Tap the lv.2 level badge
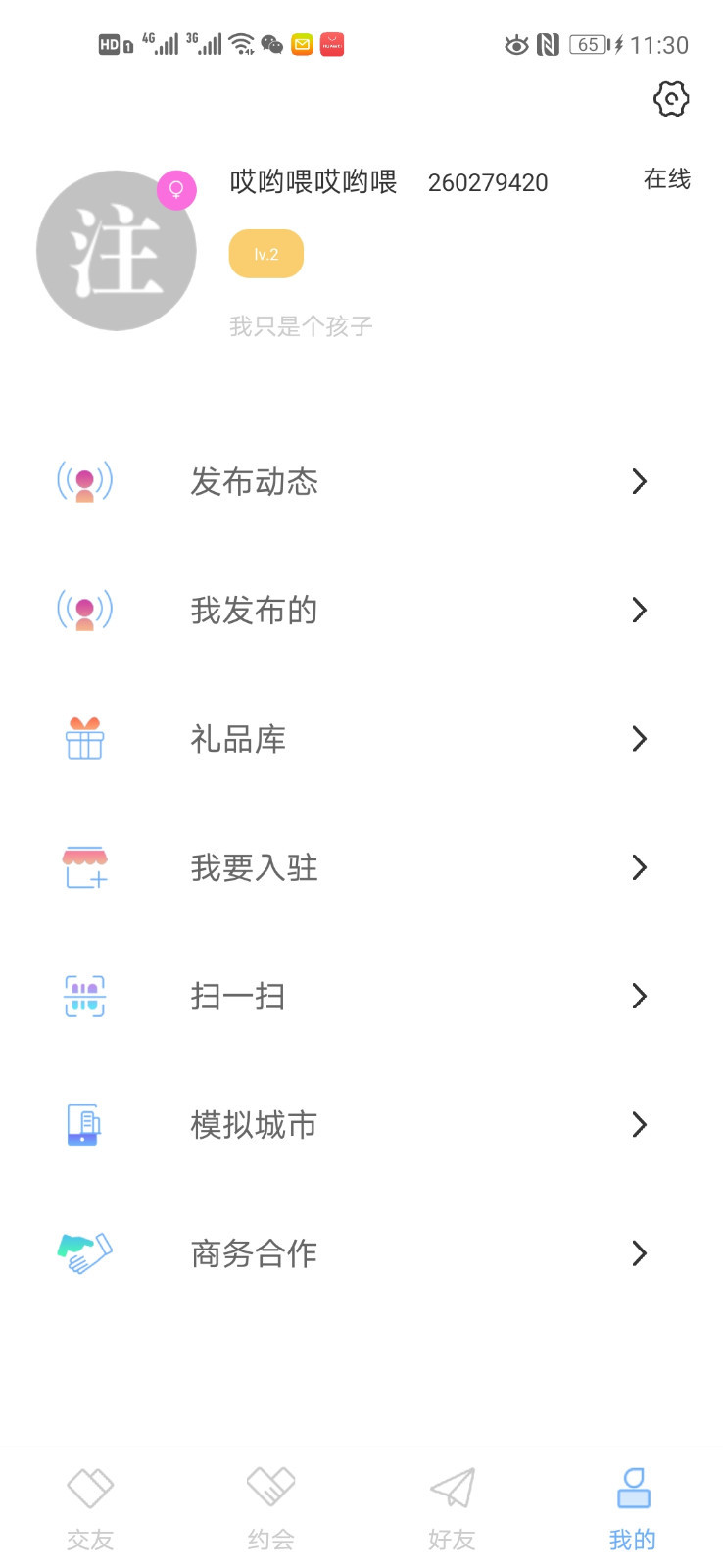 [265, 253]
